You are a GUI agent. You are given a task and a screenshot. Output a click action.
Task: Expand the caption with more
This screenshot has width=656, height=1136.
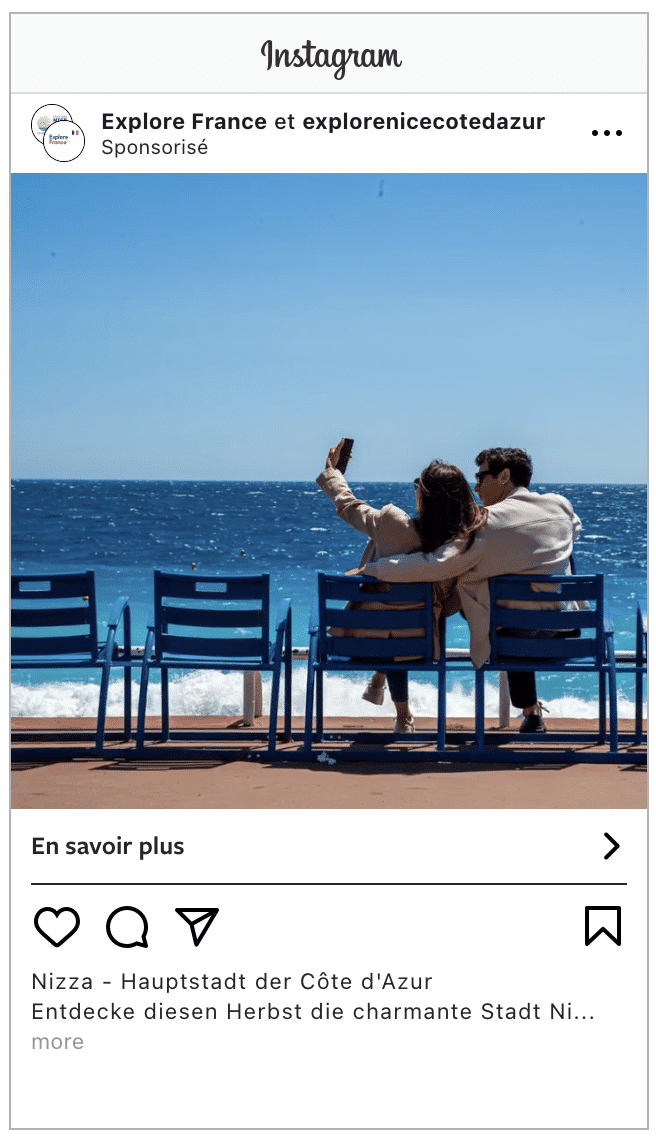[x=58, y=1042]
